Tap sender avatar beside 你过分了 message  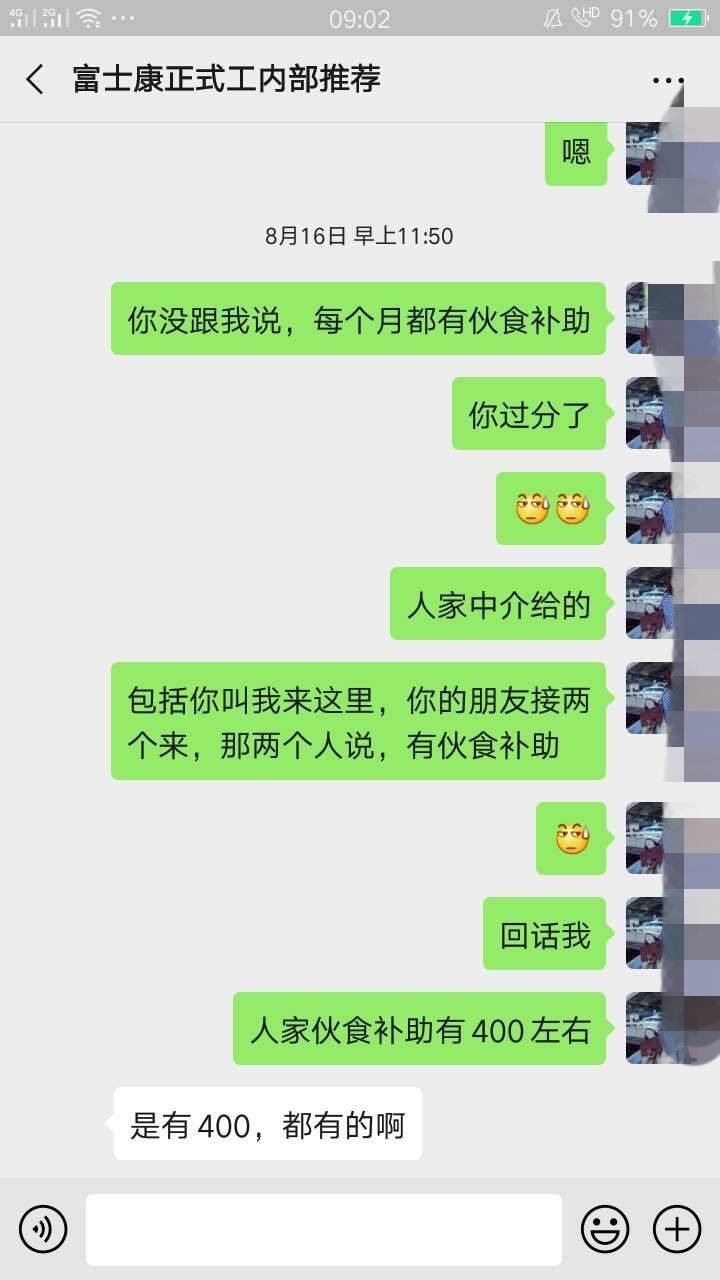coord(654,413)
